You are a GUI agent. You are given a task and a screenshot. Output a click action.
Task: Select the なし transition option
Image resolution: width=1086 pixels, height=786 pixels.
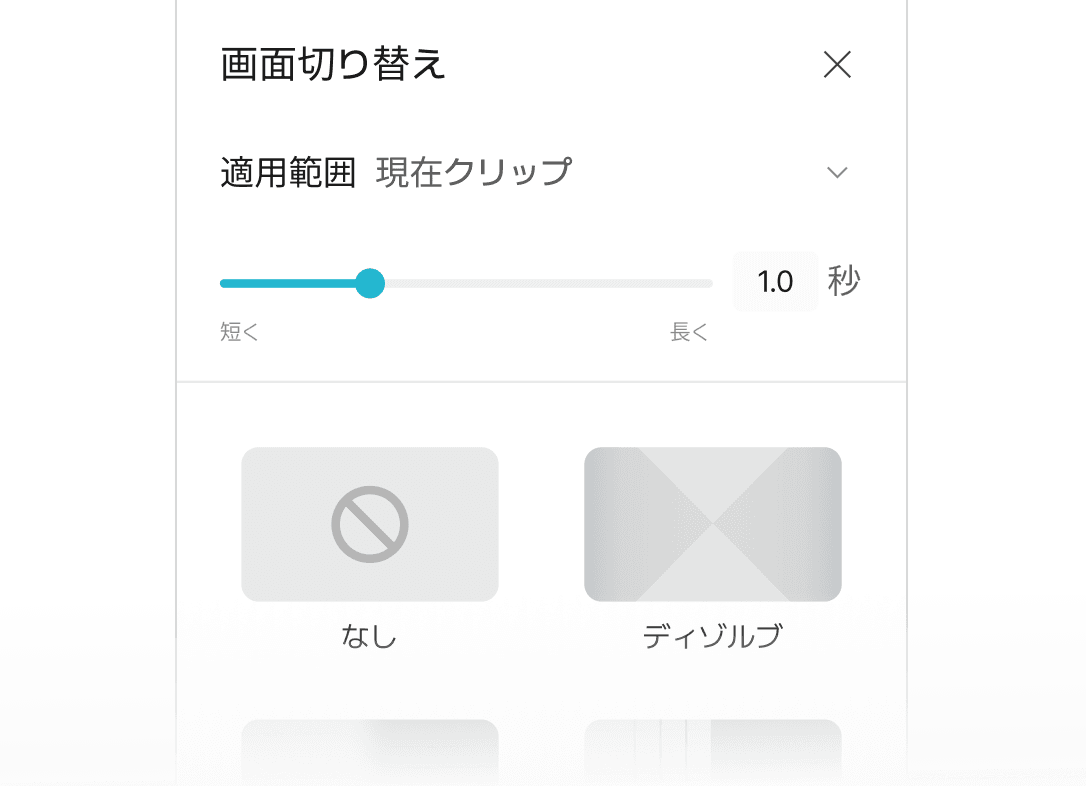pos(369,524)
